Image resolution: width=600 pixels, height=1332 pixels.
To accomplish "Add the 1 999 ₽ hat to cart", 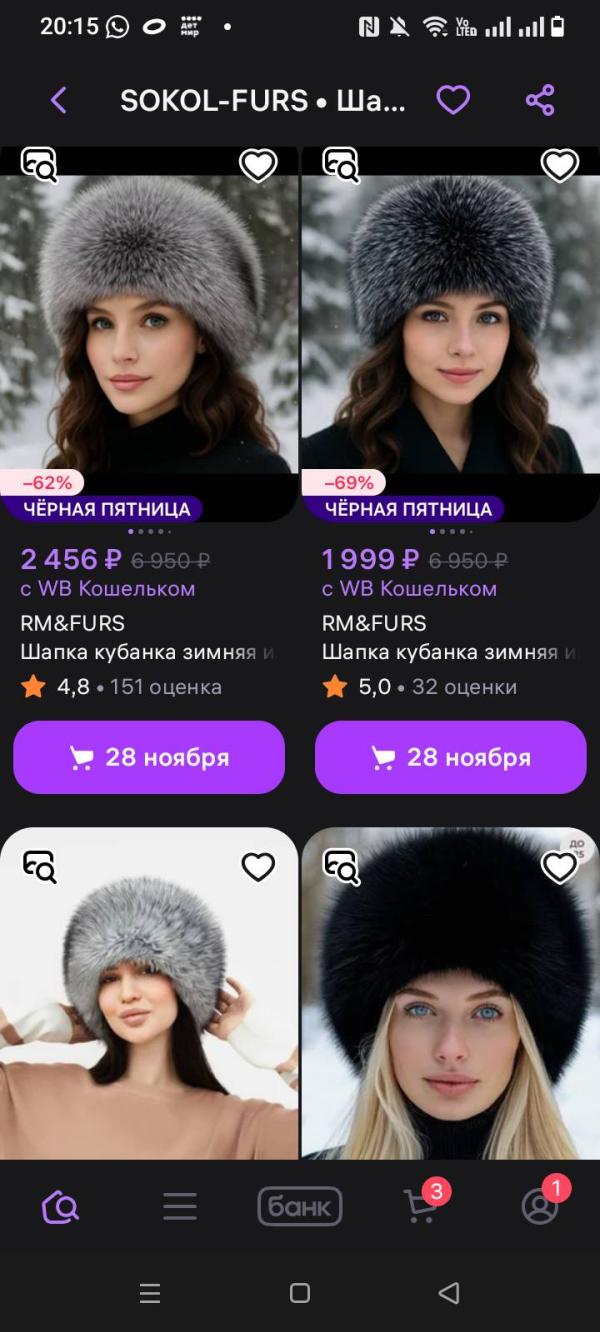I will click(x=450, y=757).
